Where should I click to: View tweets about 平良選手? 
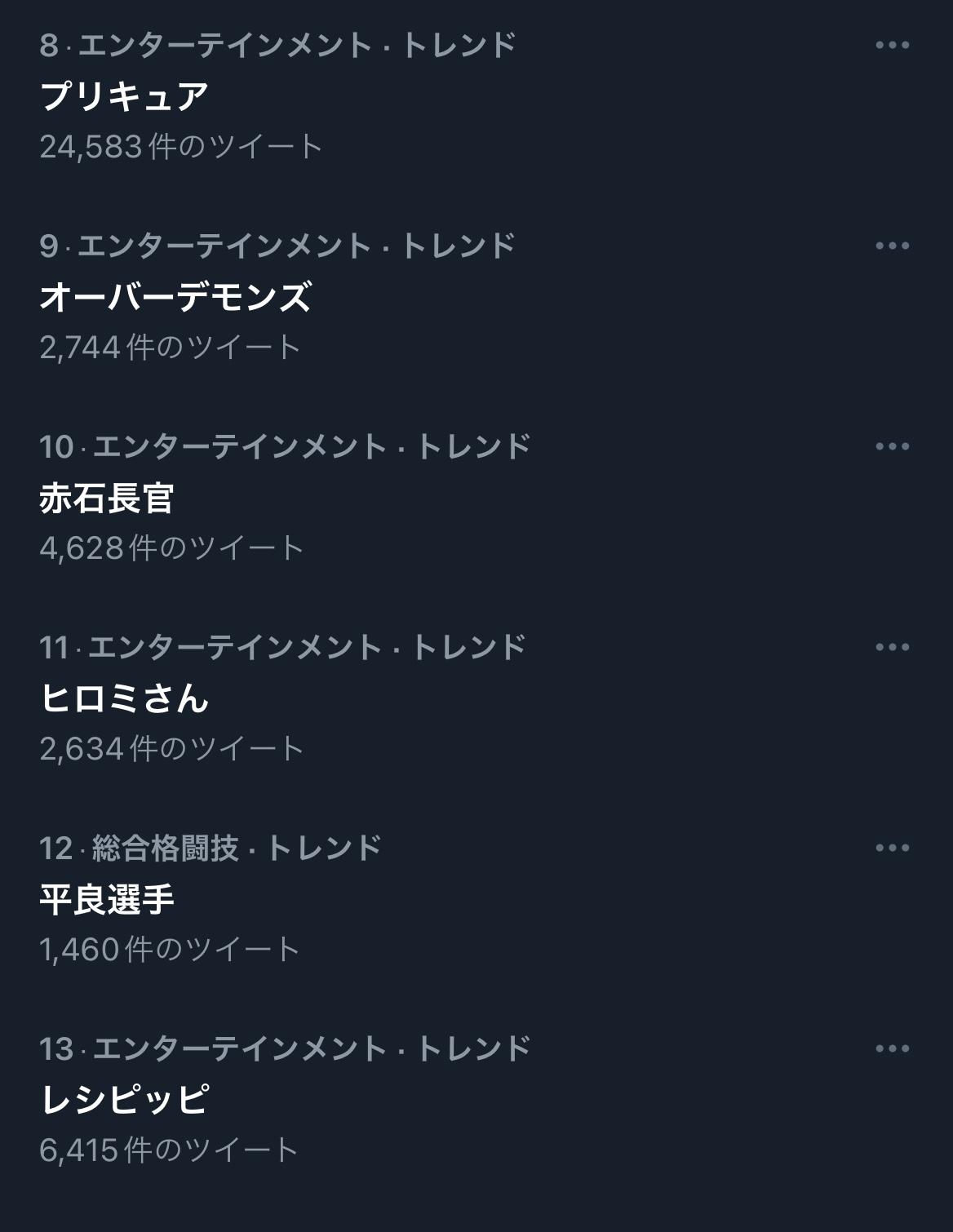tap(107, 899)
